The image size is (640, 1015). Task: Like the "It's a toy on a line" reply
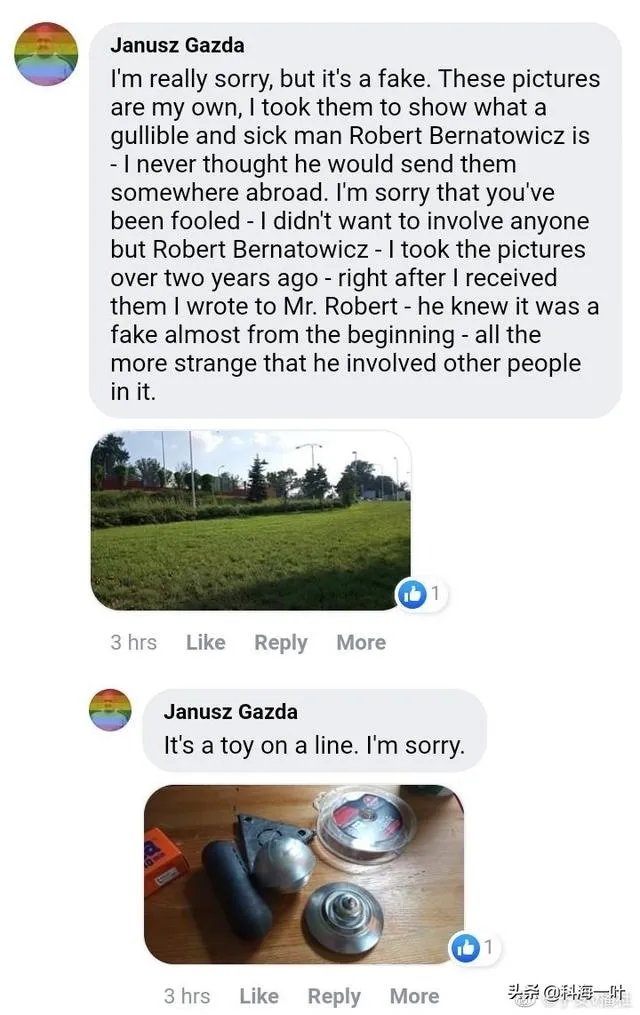coord(259,995)
